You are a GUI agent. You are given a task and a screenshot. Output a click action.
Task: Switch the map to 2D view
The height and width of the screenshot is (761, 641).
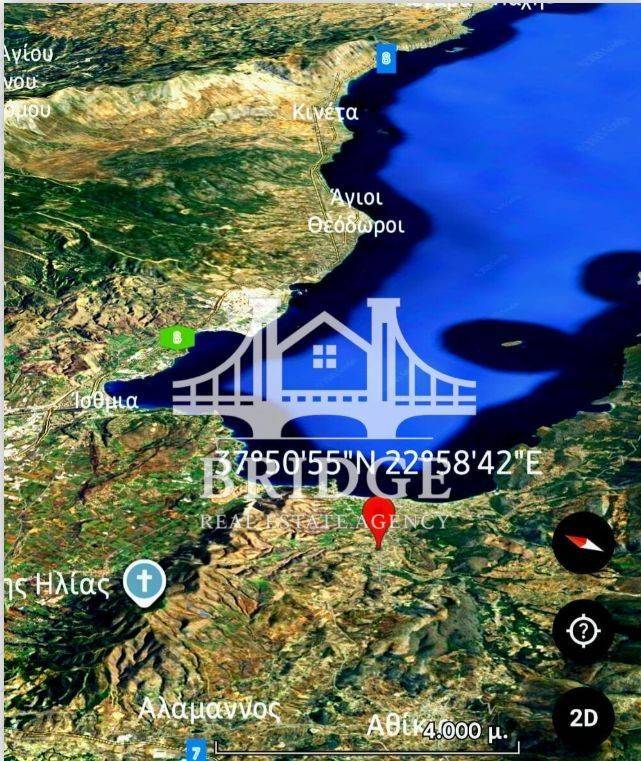pos(583,718)
